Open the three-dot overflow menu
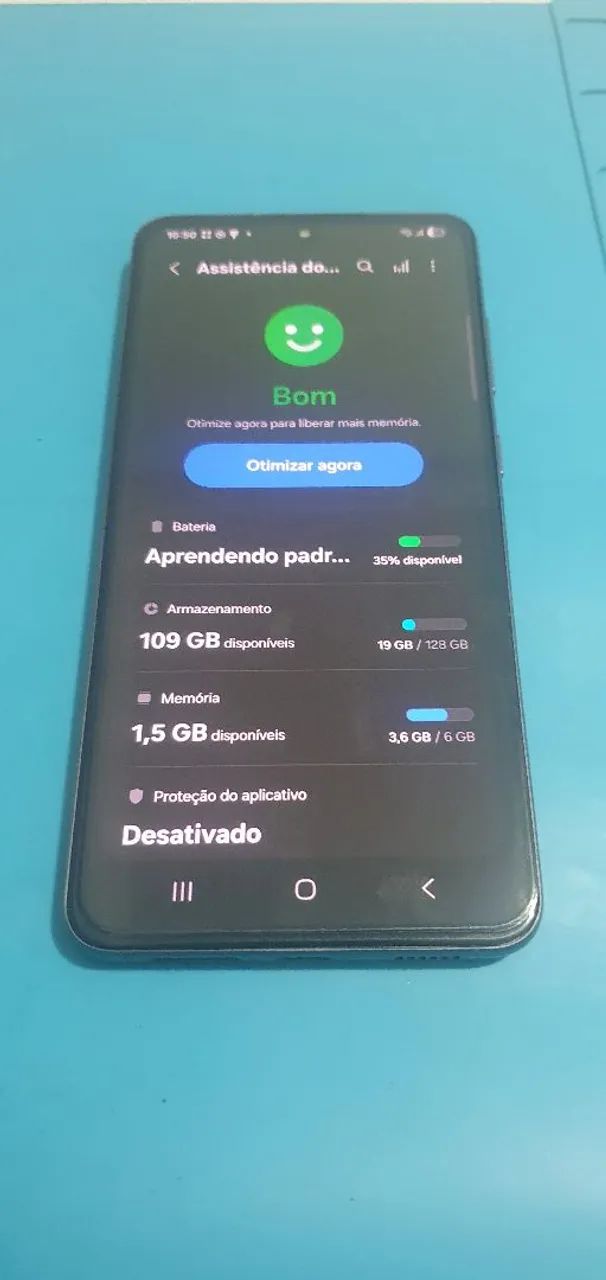This screenshot has width=606, height=1280. coord(433,267)
